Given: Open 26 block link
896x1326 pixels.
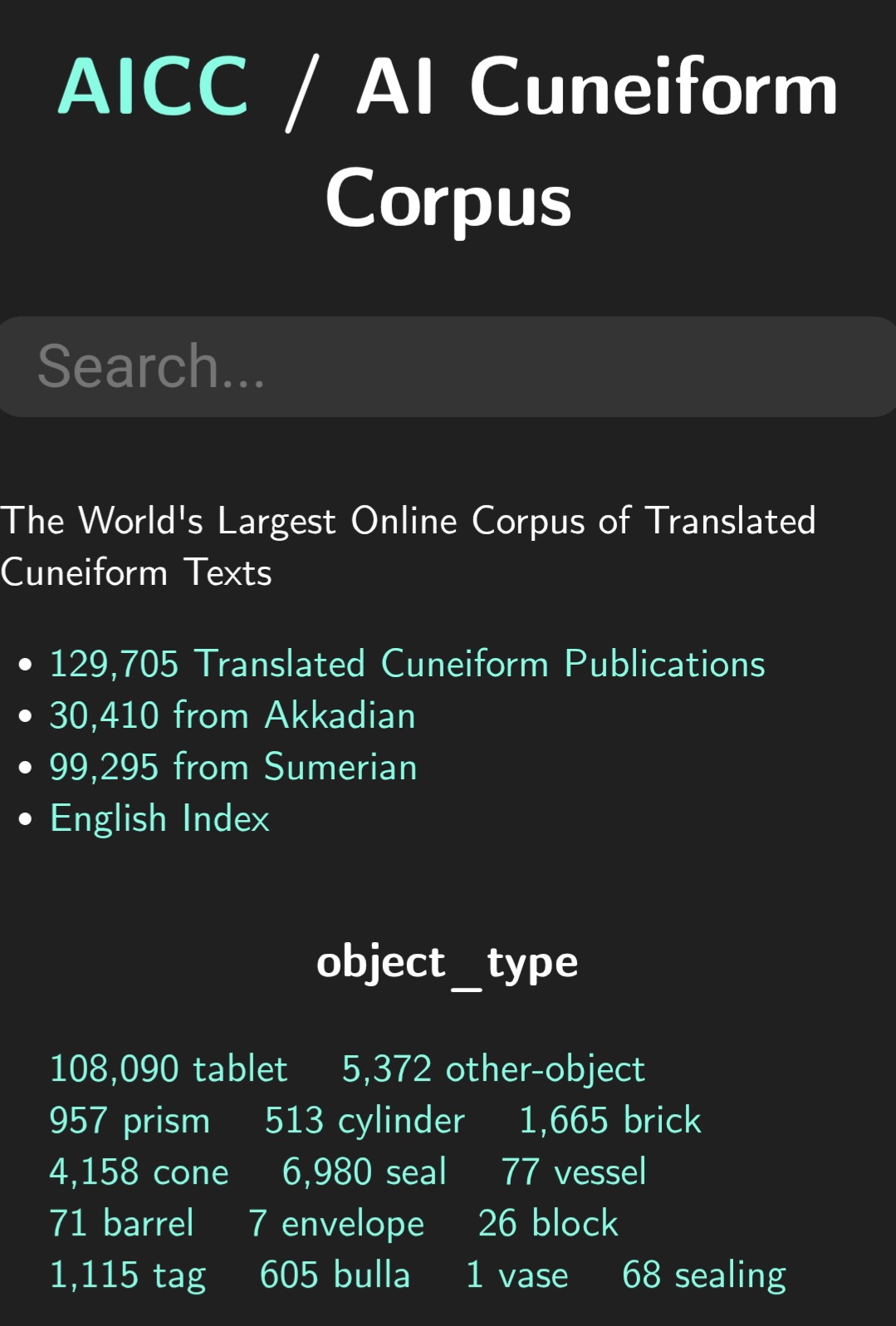Looking at the screenshot, I should click(x=548, y=1224).
